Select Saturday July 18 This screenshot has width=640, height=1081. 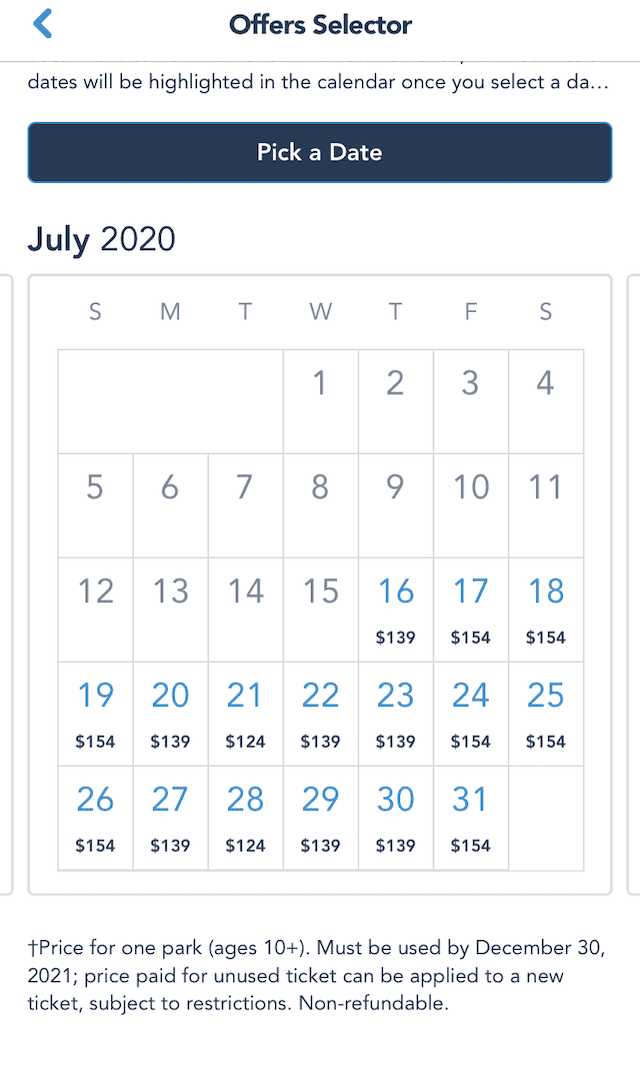pos(546,609)
